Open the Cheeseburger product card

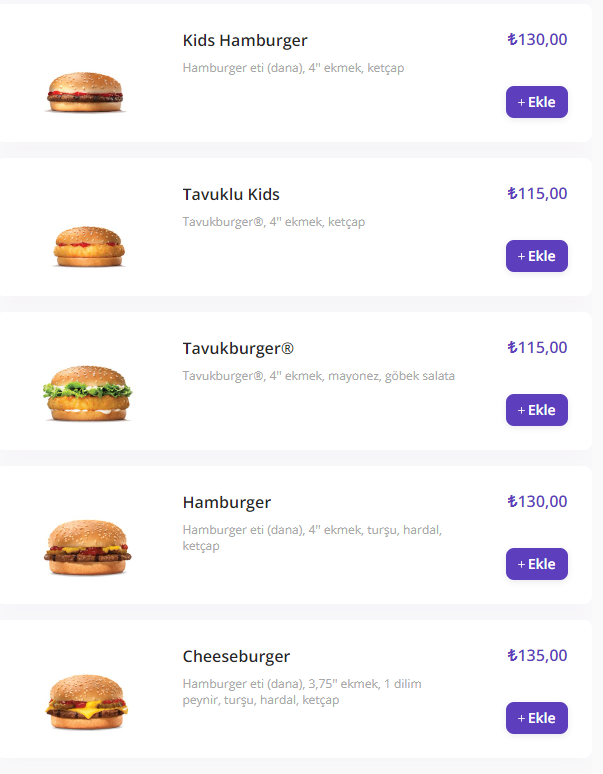(x=236, y=657)
